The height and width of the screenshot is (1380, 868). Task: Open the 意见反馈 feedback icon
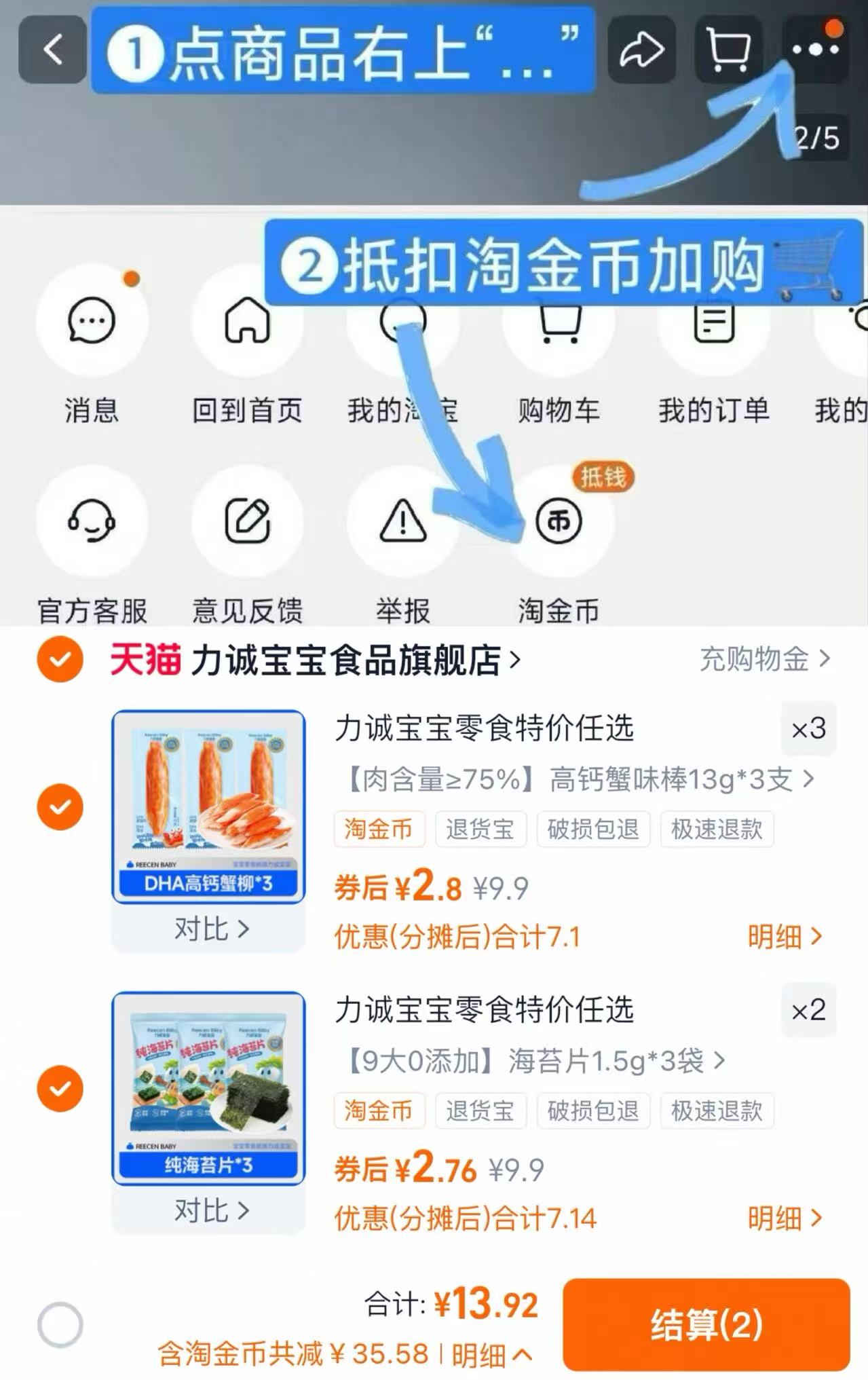[246, 523]
